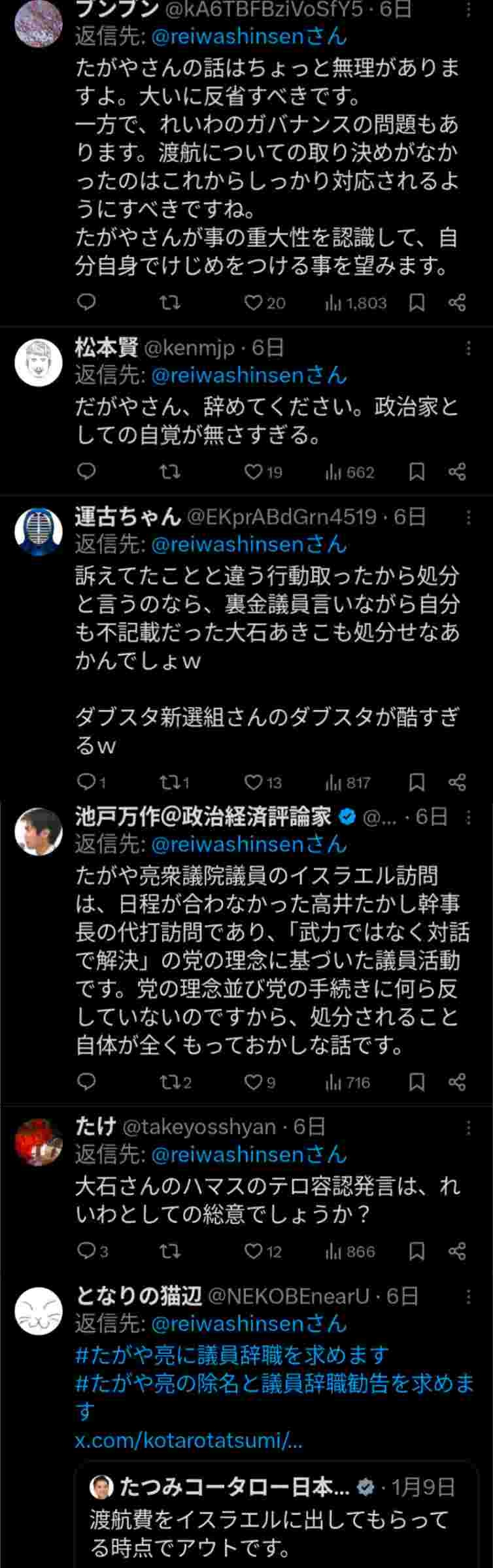This screenshot has width=493, height=1568.
Task: Open 運古ちゃん's profile picture
Action: (x=39, y=531)
